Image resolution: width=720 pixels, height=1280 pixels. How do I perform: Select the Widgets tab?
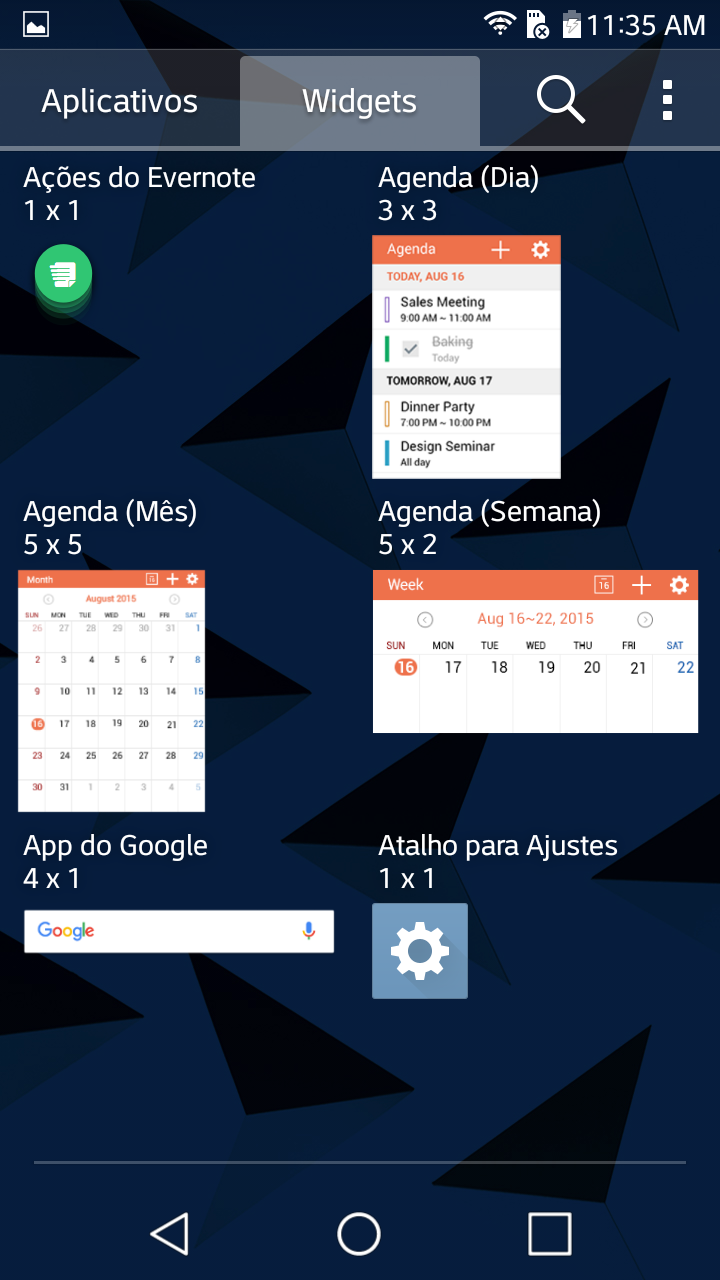360,101
